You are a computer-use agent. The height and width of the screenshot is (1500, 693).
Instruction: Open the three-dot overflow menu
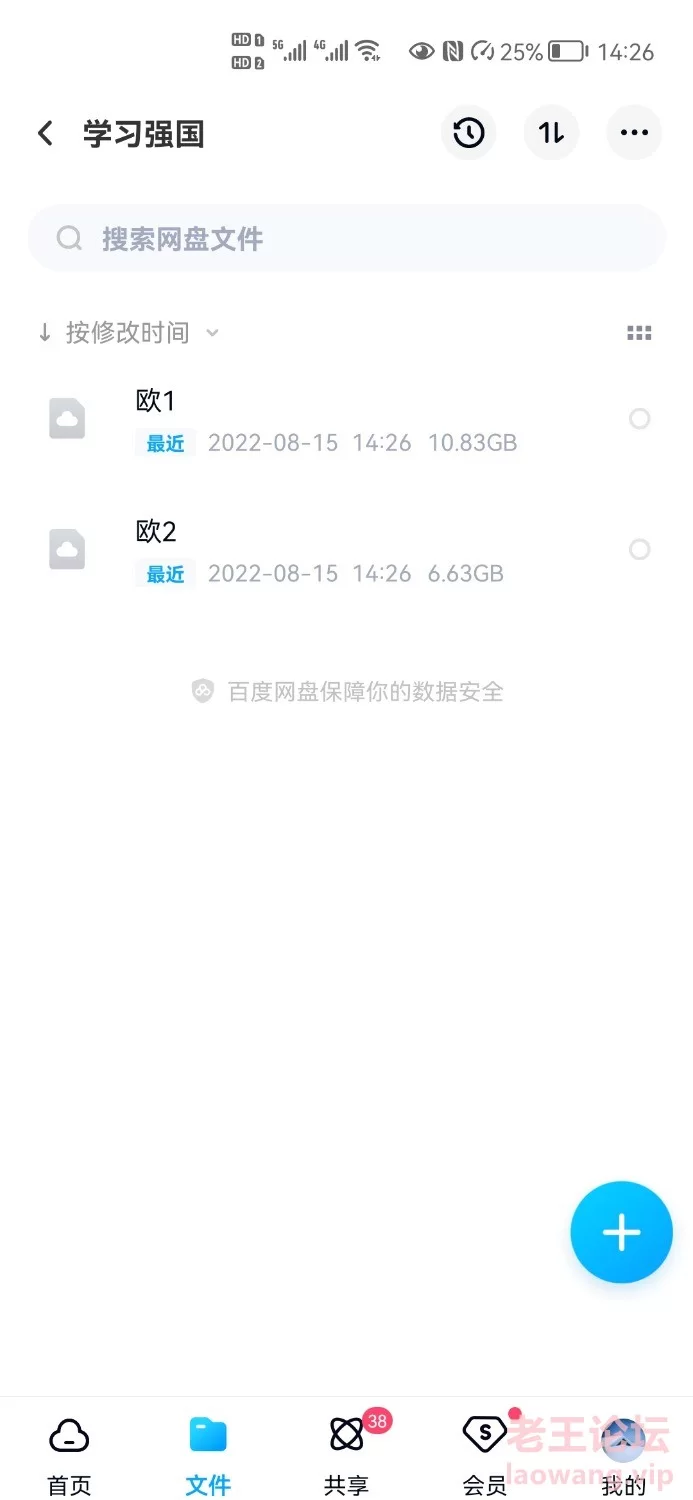pos(634,133)
